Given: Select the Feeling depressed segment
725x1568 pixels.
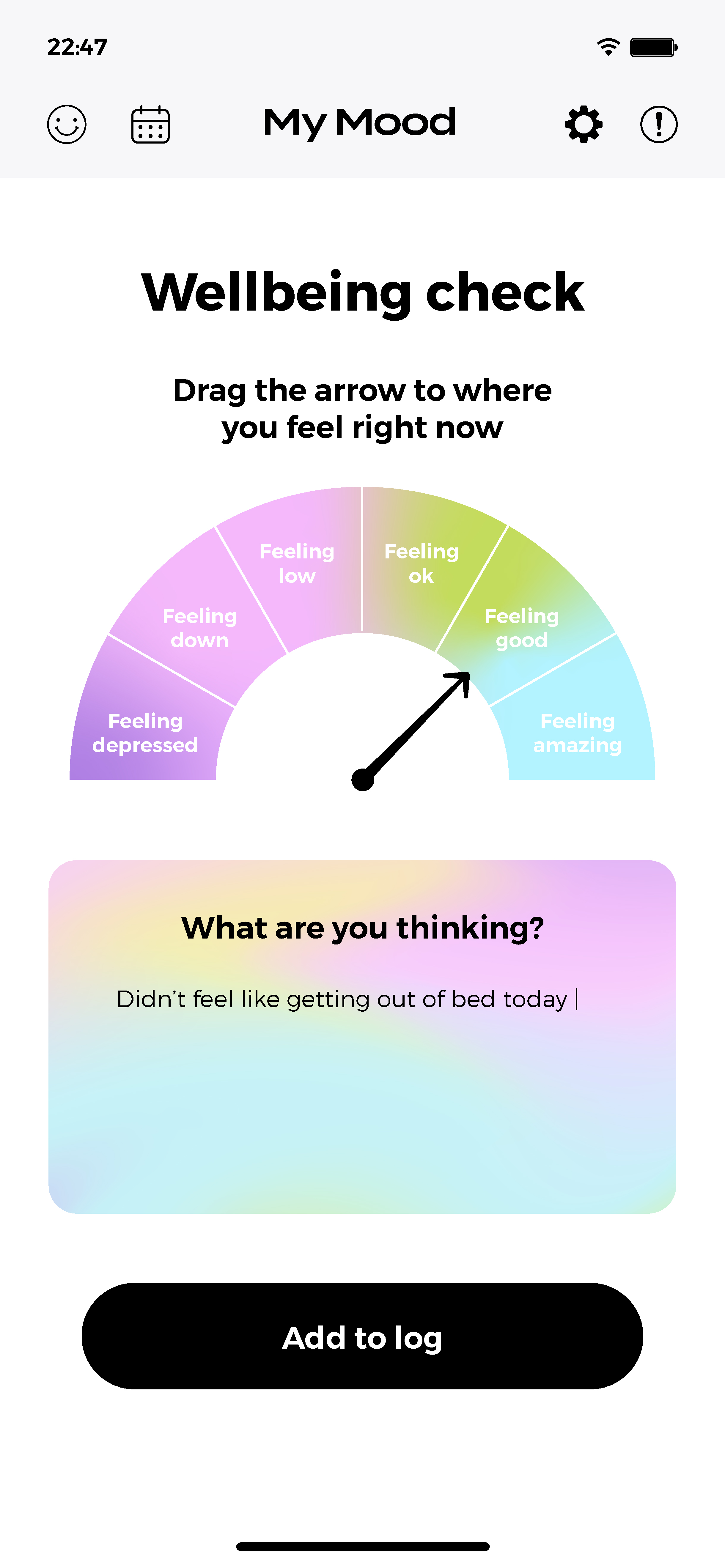Looking at the screenshot, I should 145,733.
